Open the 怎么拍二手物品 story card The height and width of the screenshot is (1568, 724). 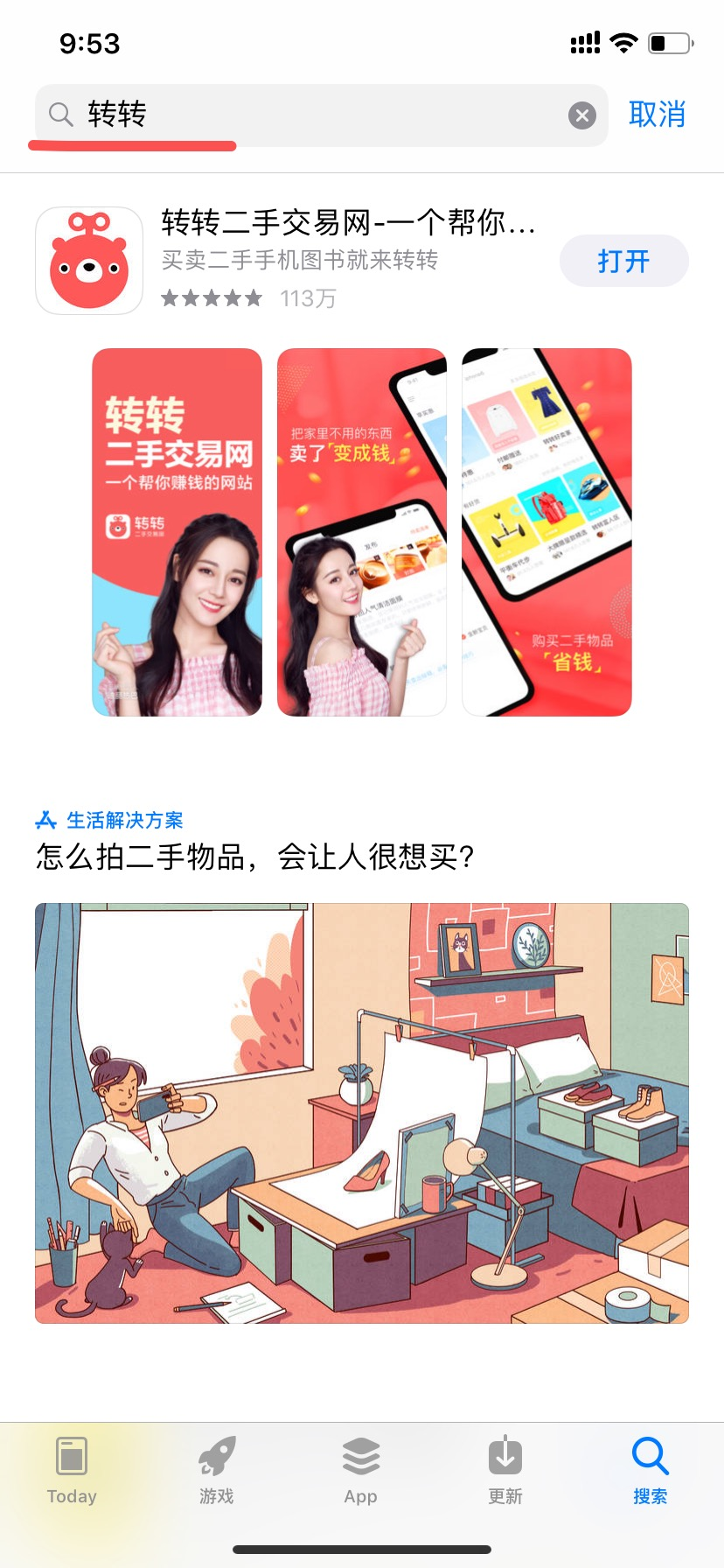click(362, 1112)
